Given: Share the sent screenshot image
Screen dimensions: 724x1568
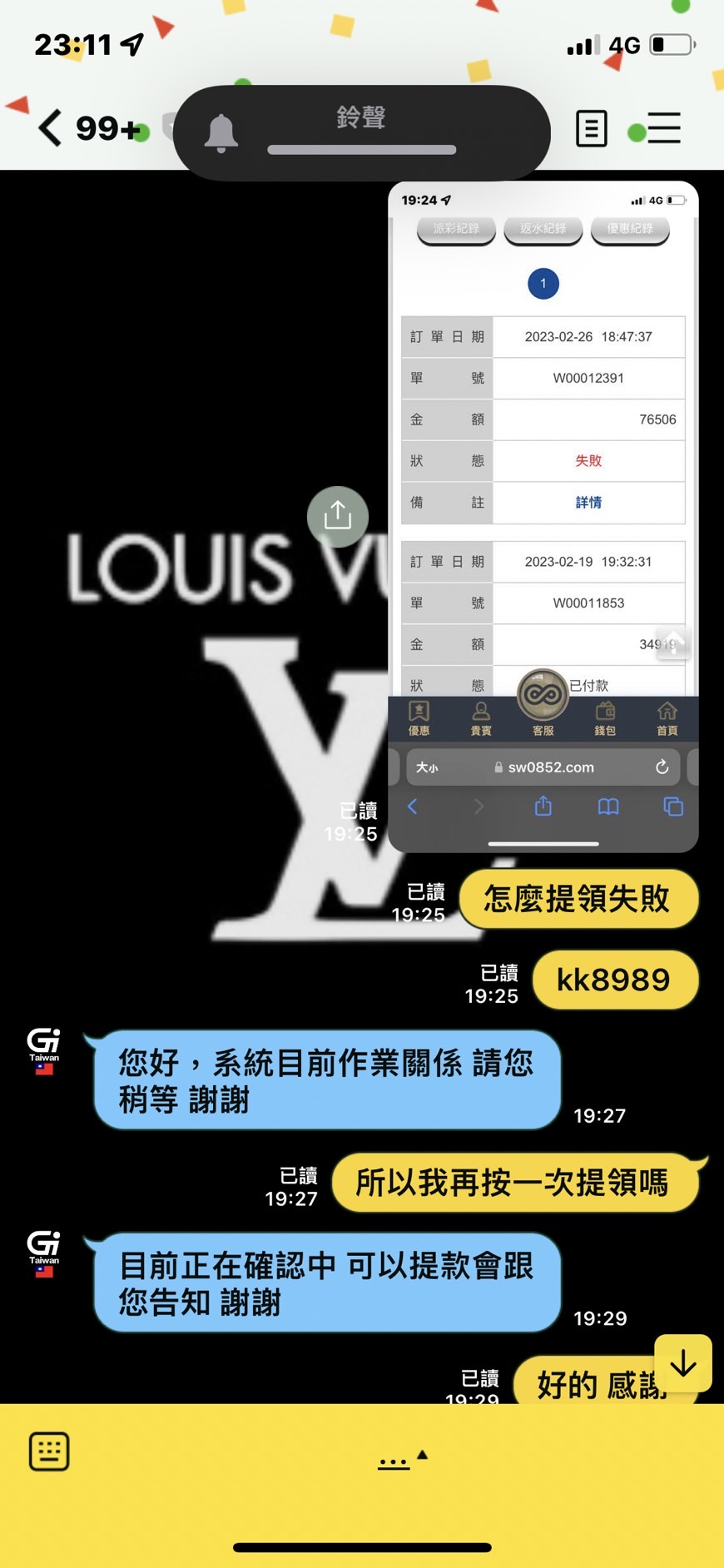Looking at the screenshot, I should click(337, 516).
